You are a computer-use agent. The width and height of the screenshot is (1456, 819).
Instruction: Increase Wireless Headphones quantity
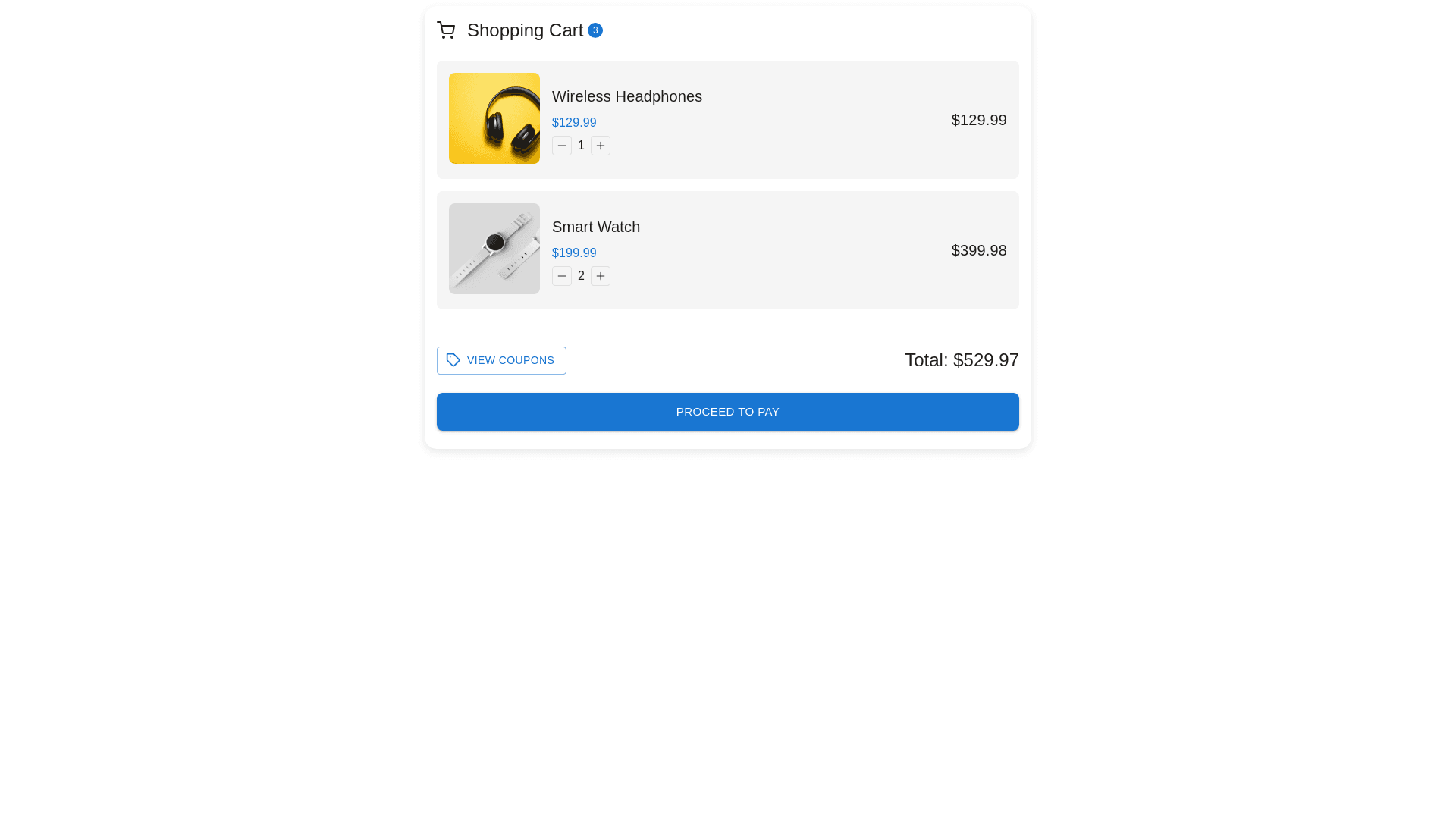(x=601, y=146)
